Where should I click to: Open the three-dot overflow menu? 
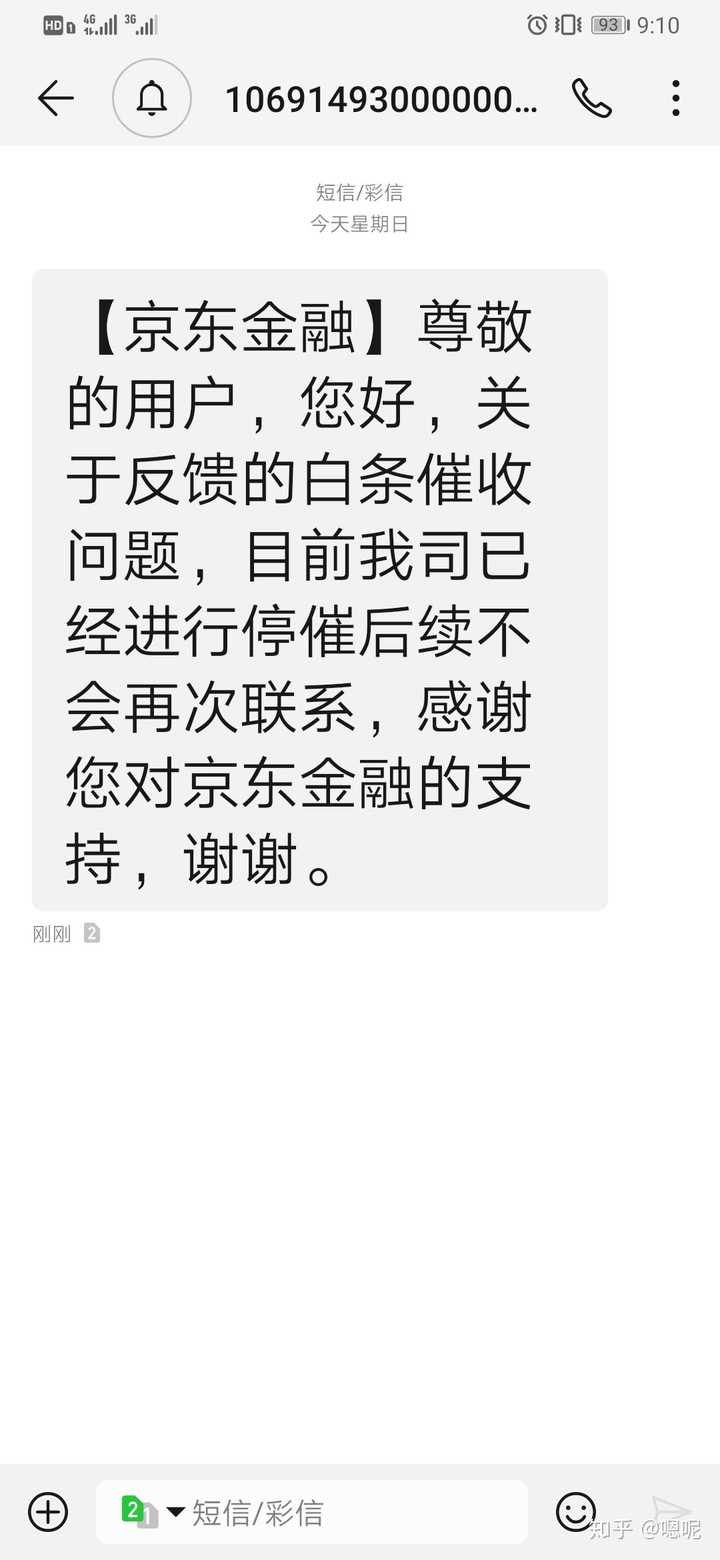676,98
